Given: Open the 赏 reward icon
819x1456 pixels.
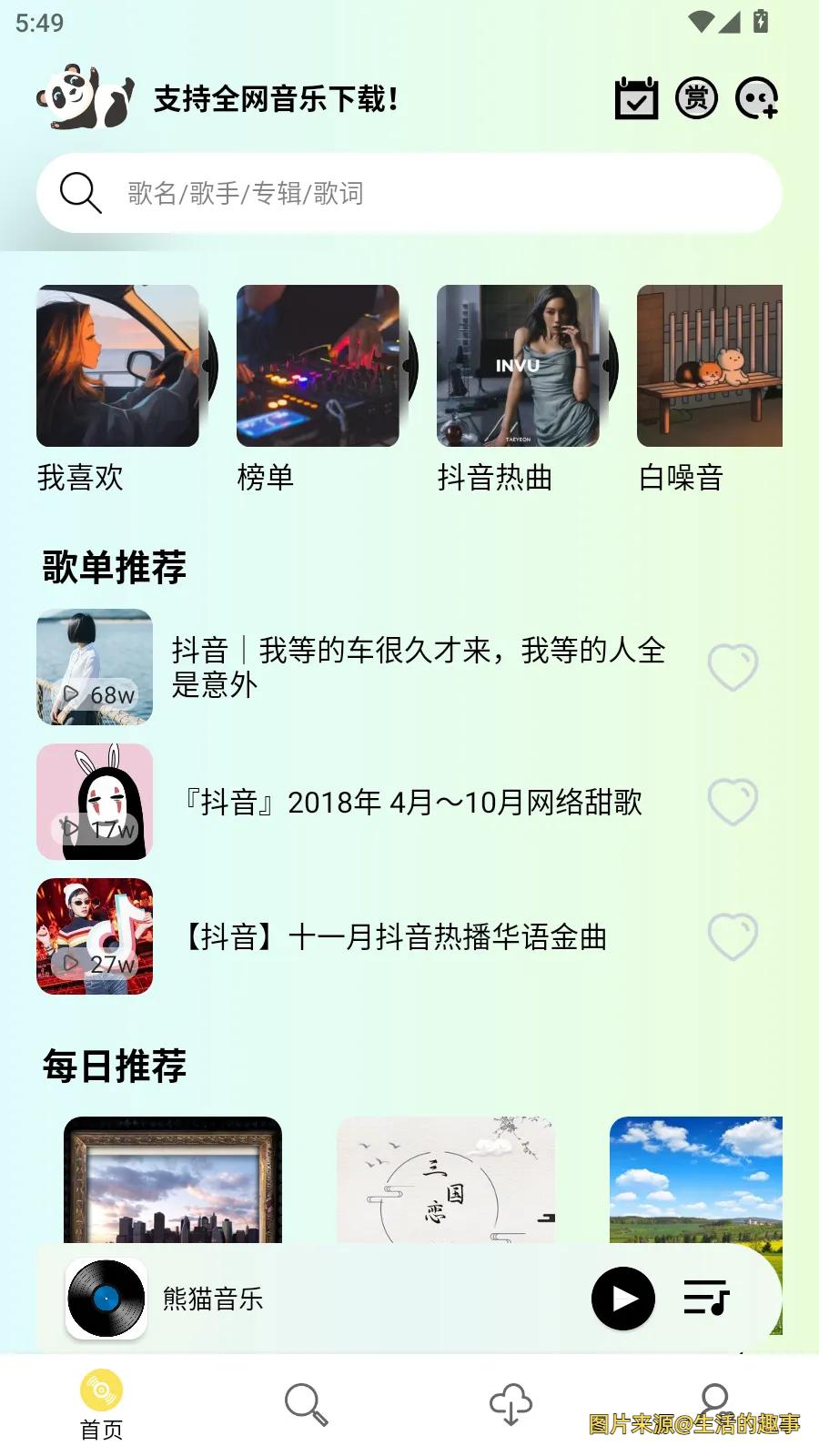Looking at the screenshot, I should [696, 98].
